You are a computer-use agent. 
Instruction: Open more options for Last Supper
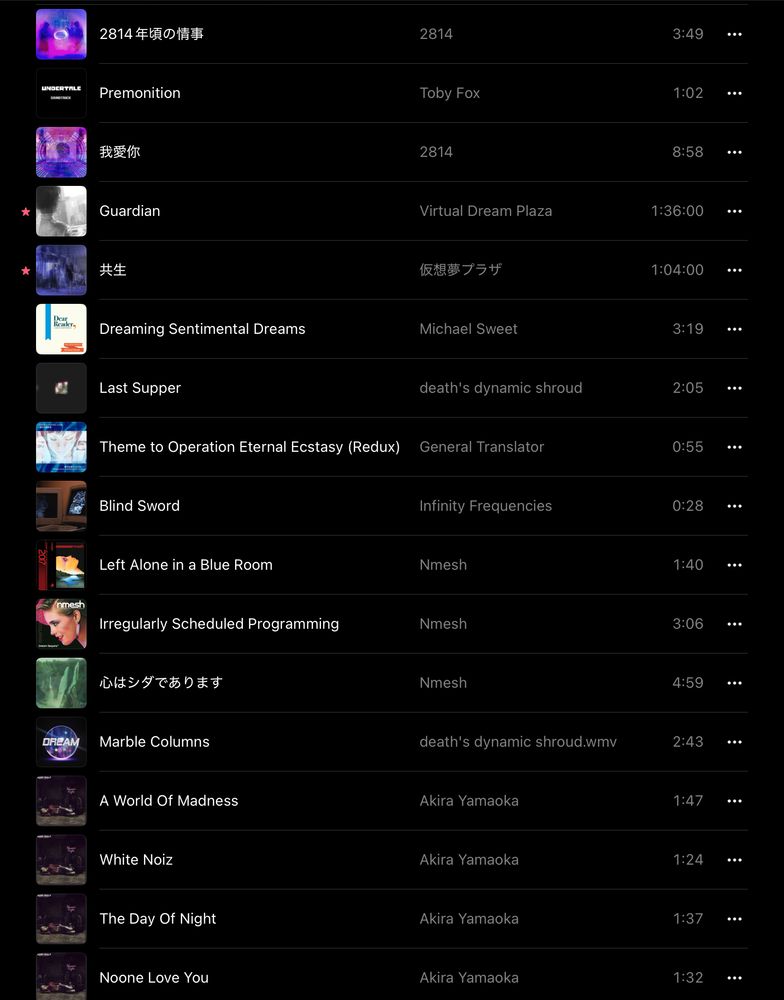[734, 388]
